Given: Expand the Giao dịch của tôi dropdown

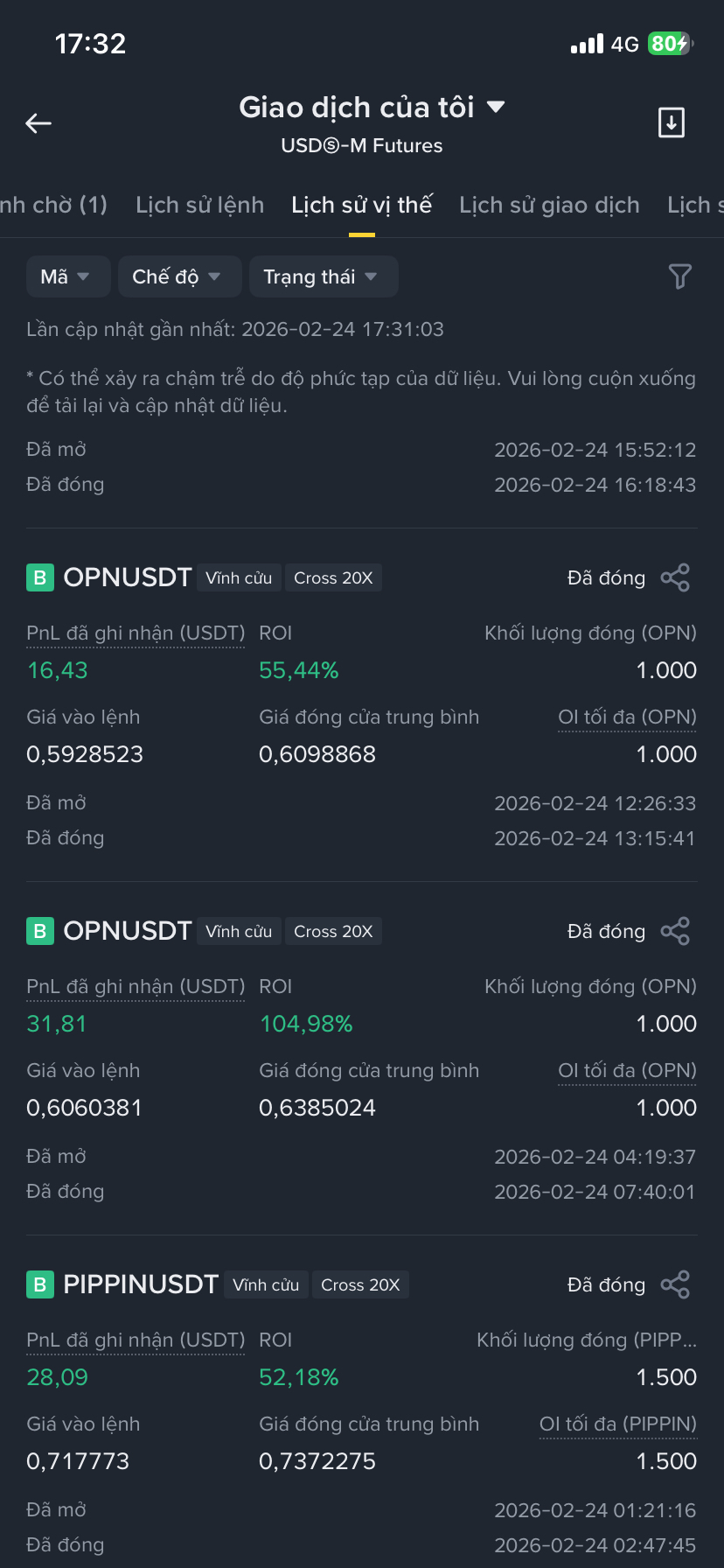Looking at the screenshot, I should point(495,107).
